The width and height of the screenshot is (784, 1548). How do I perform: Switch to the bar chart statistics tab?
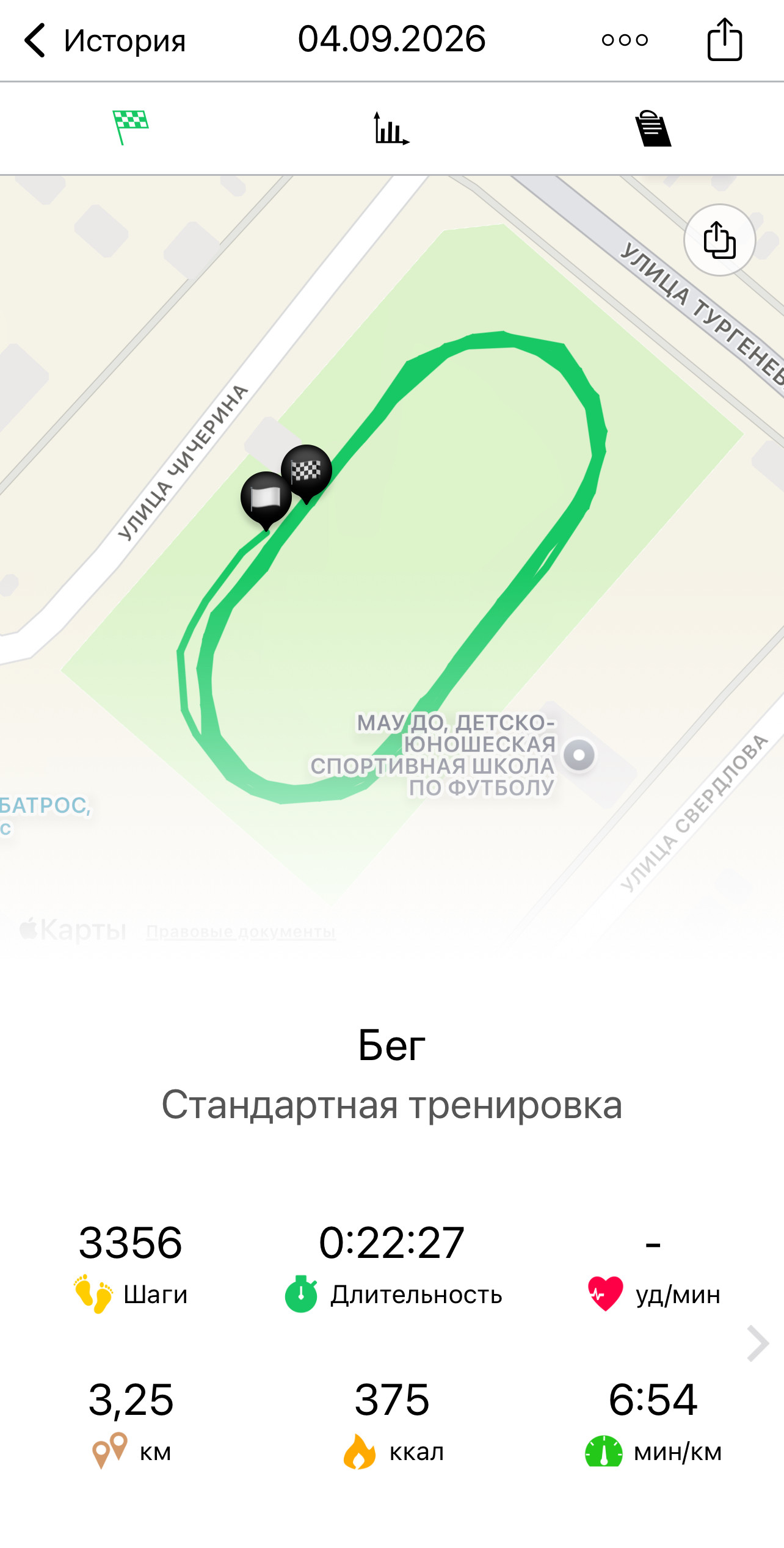coord(391,128)
